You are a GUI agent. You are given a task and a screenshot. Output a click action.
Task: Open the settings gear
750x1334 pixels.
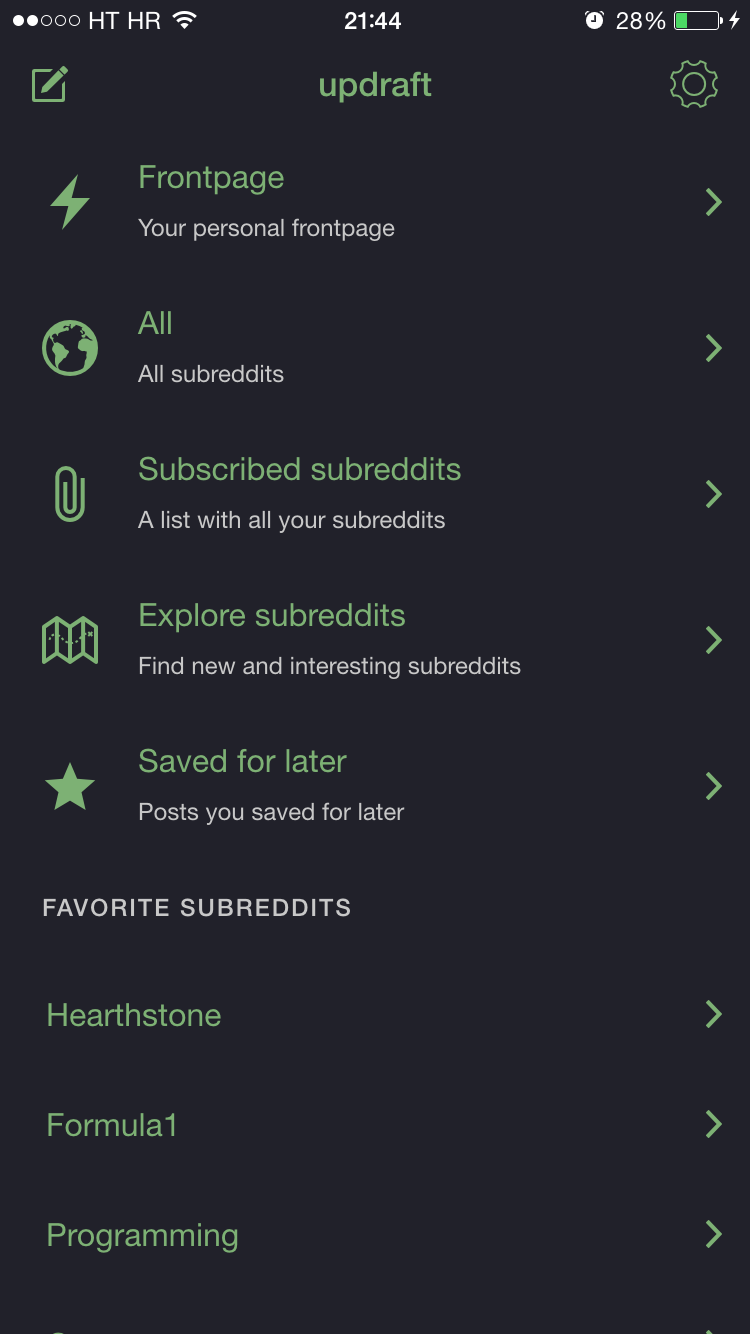click(x=694, y=85)
